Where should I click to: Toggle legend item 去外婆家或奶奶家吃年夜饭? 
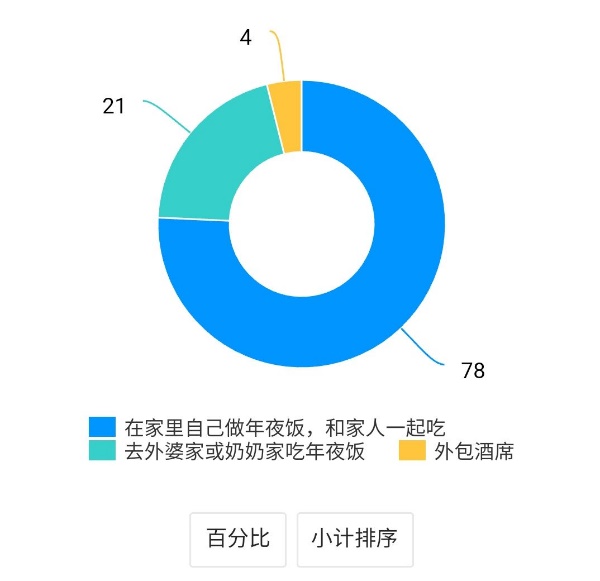point(230,451)
